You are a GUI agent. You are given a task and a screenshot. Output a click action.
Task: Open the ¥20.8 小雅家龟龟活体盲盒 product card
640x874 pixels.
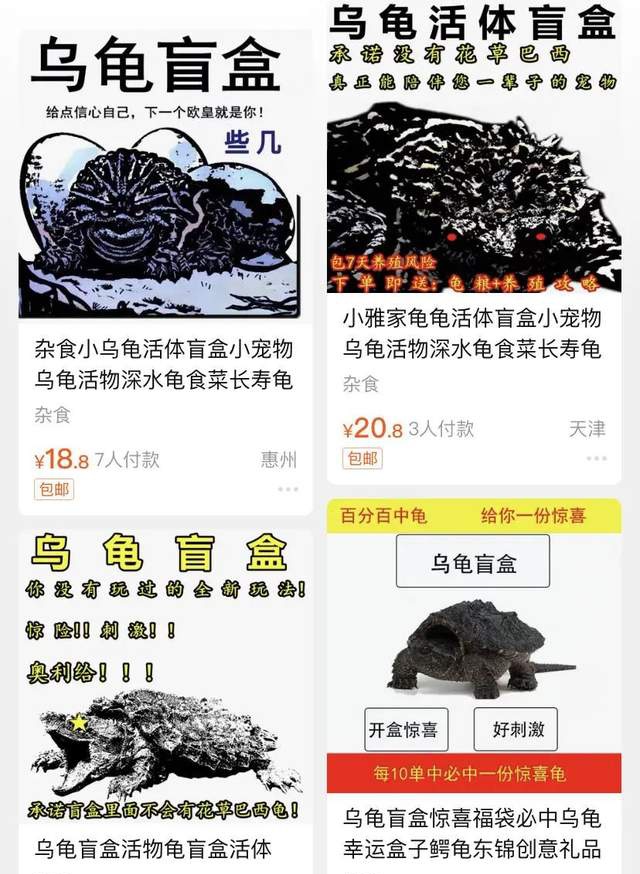pos(472,334)
